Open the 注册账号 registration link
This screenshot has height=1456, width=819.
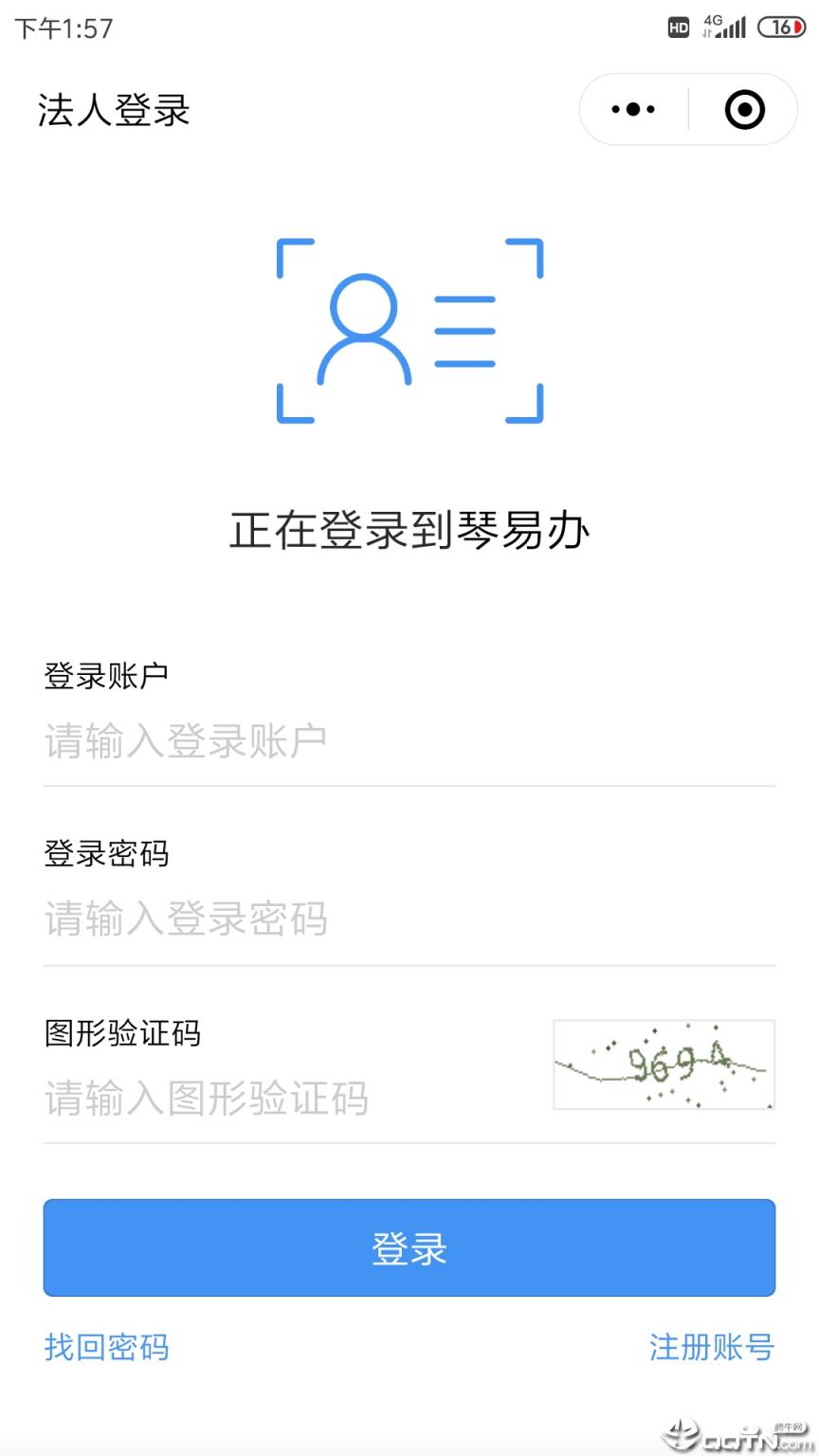tap(710, 1347)
